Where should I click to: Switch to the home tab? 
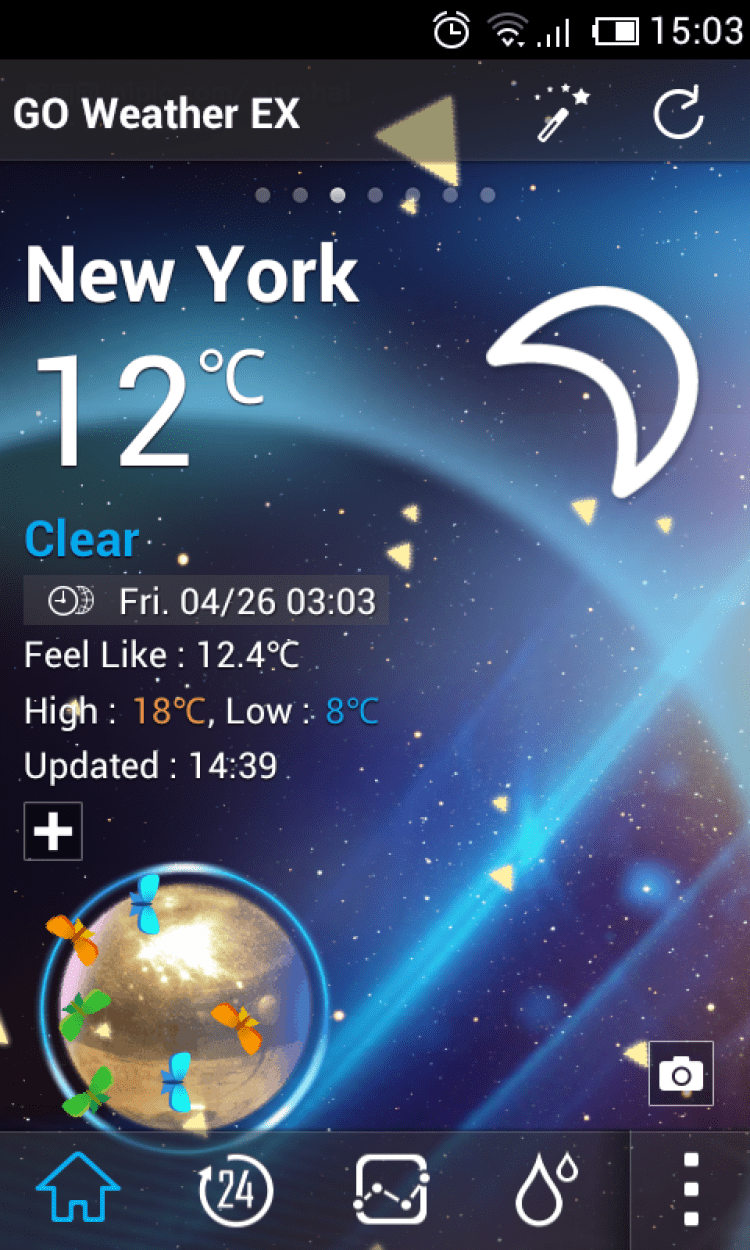point(78,1190)
